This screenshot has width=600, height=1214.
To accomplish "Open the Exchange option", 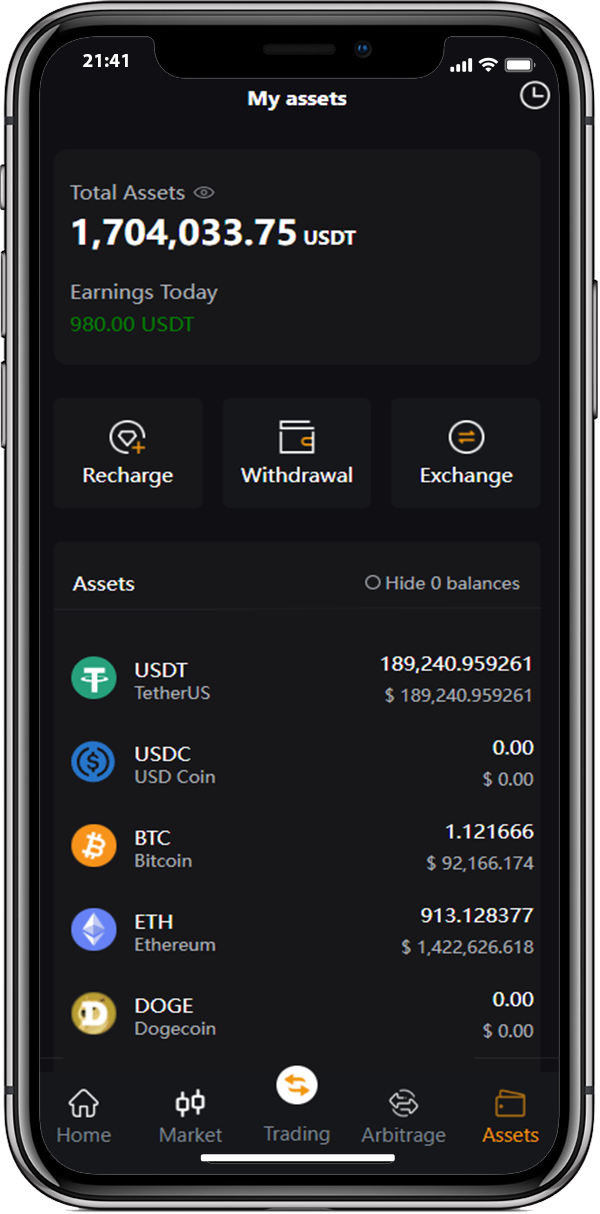I will 466,453.
